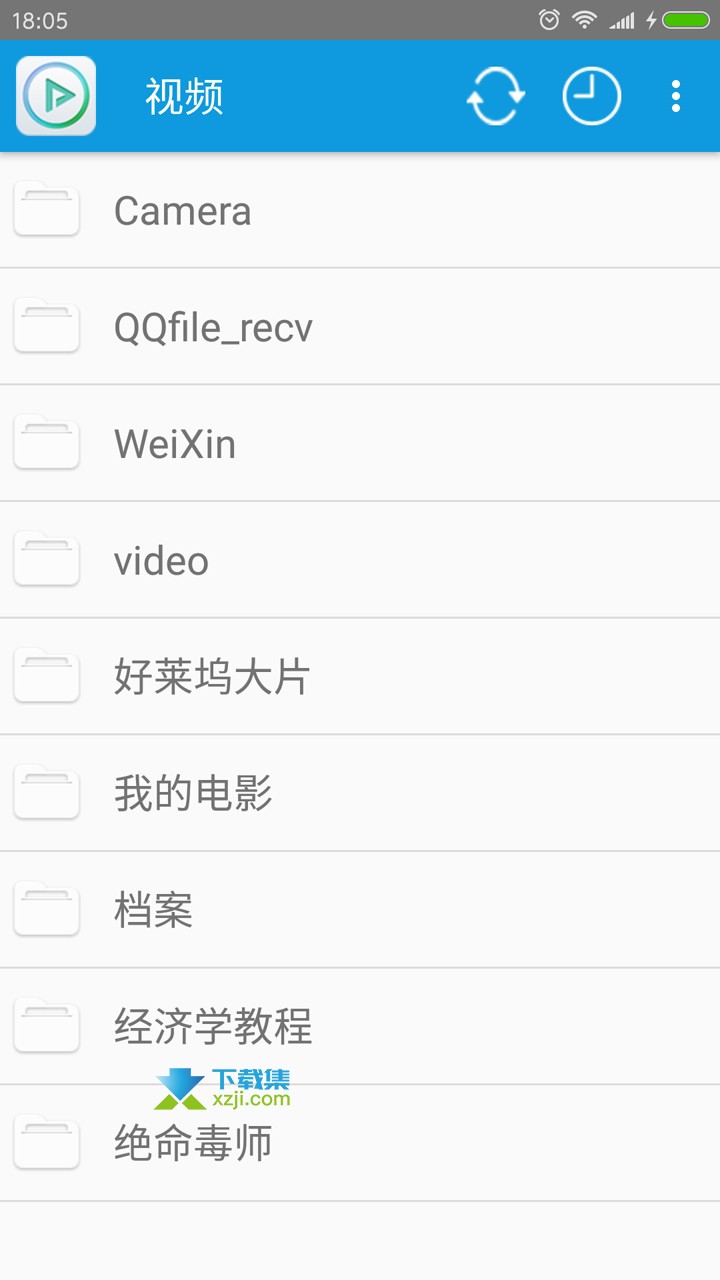Screen dimensions: 720x1280
Task: Open the 绝命毒师 folder
Action: pyautogui.click(x=360, y=1144)
